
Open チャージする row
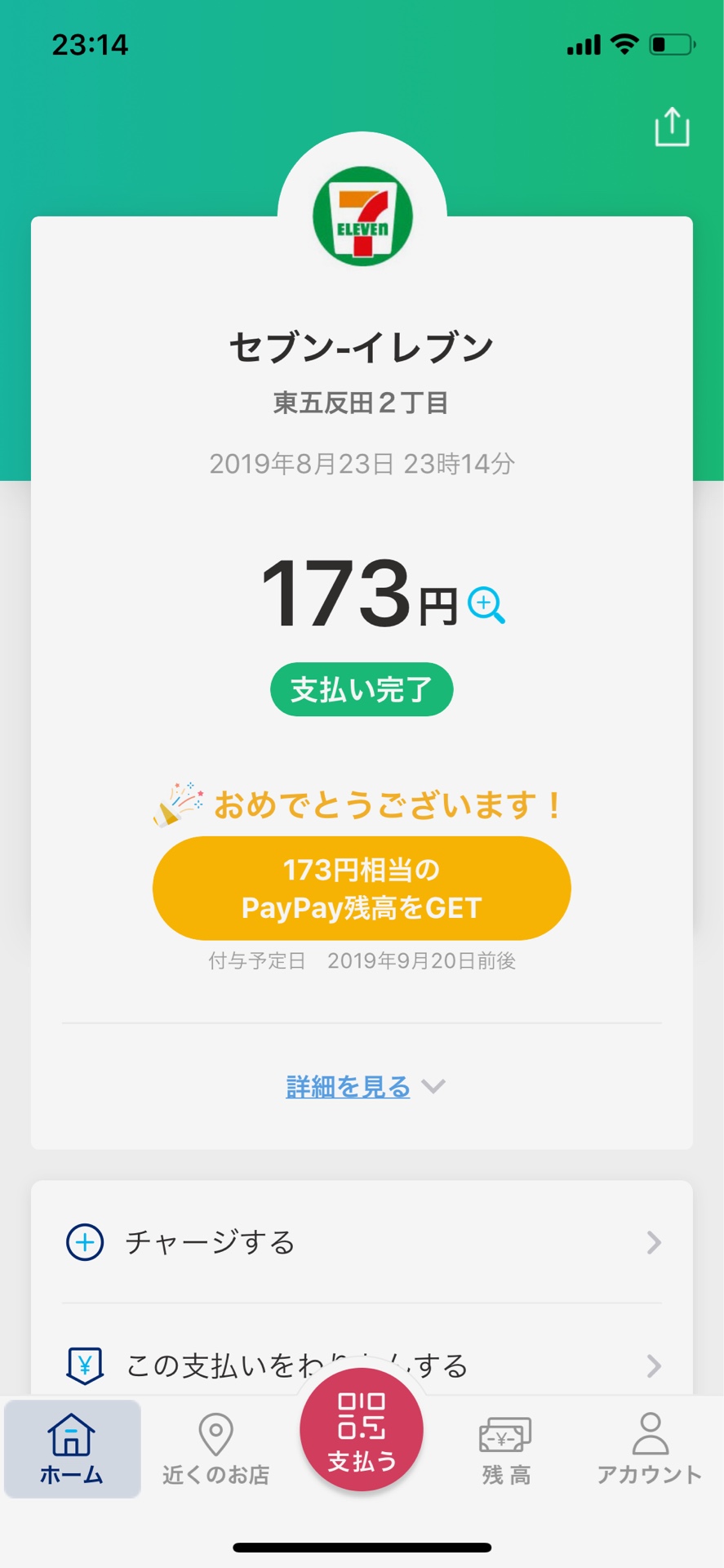362,1243
